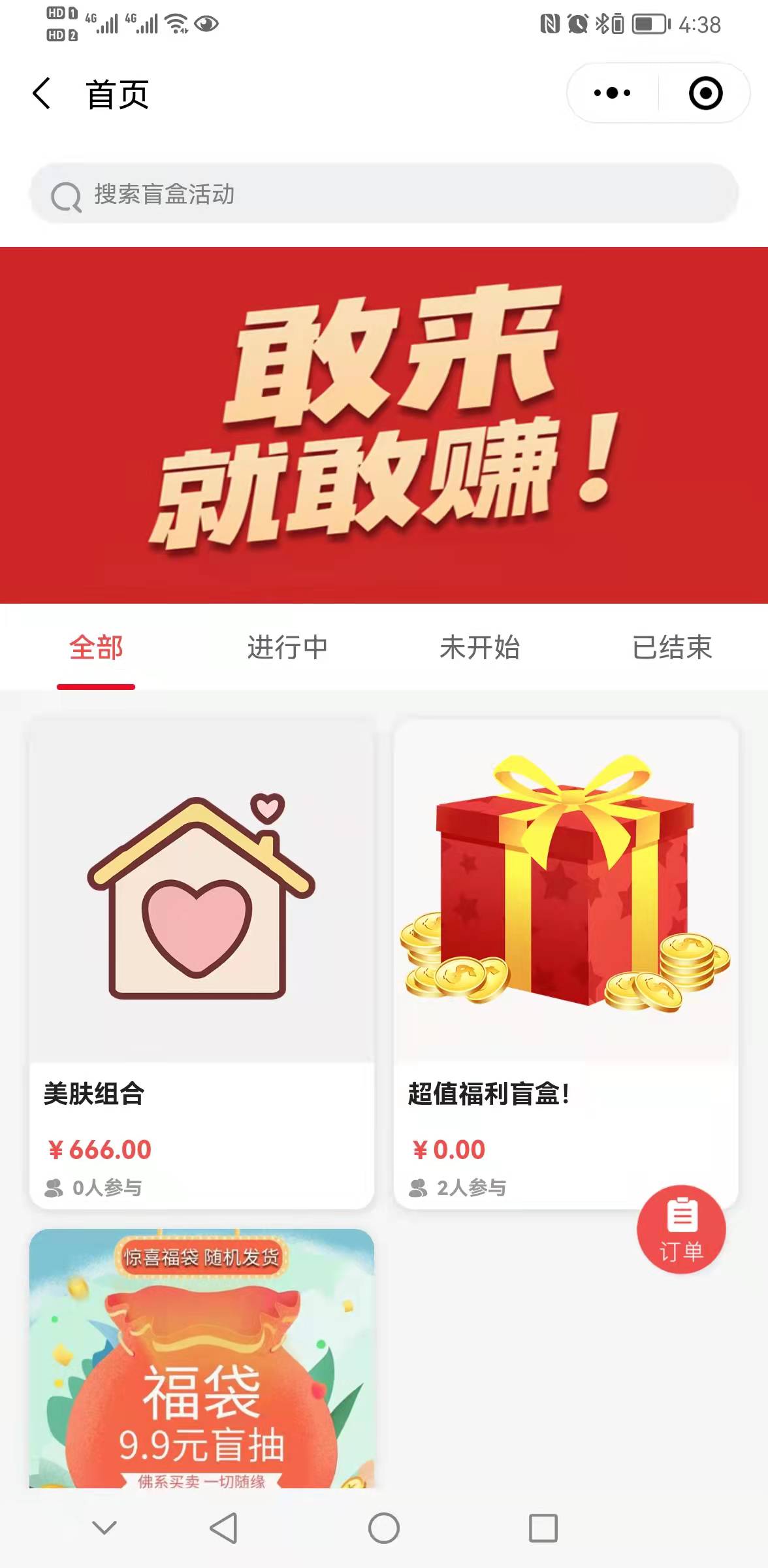Switch to the 未开始 tab
The image size is (768, 1568).
480,648
